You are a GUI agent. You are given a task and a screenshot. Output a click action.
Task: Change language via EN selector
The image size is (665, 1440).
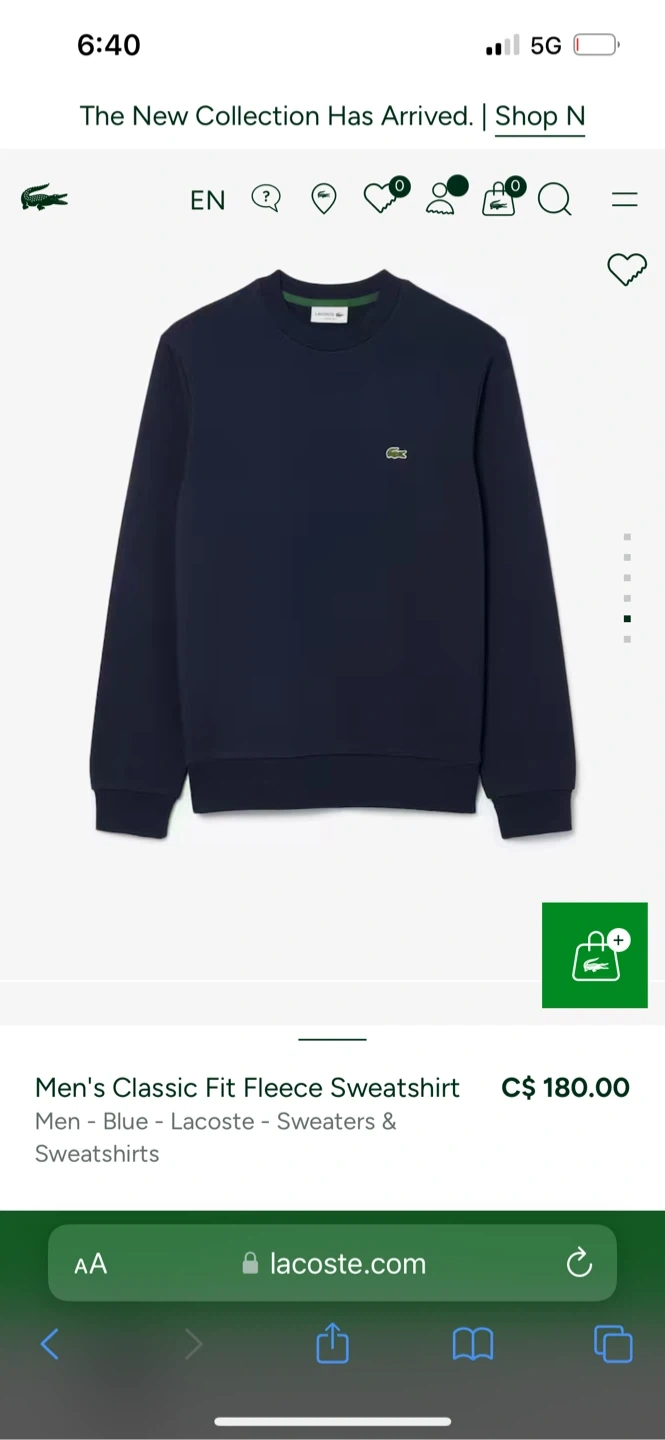tap(207, 200)
